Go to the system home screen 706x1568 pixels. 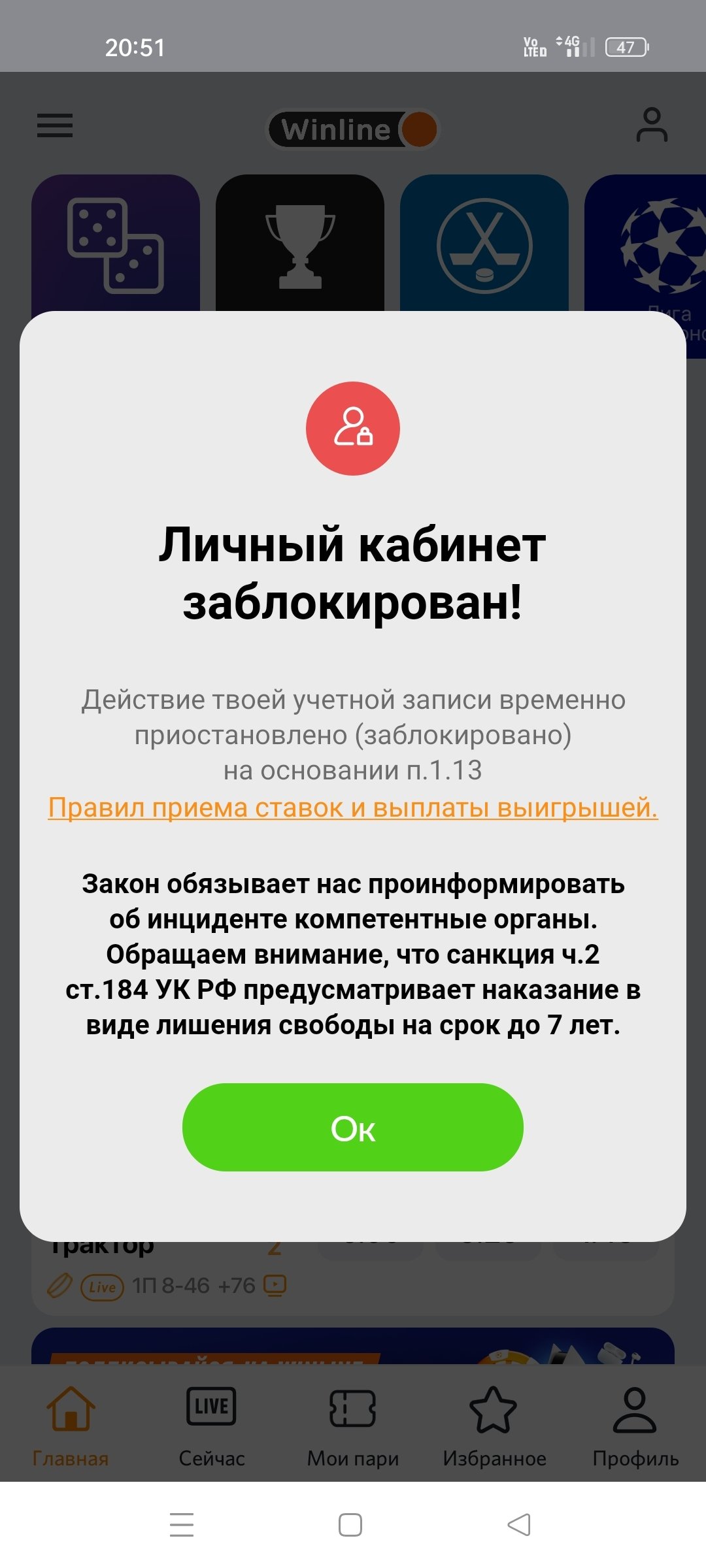350,1525
